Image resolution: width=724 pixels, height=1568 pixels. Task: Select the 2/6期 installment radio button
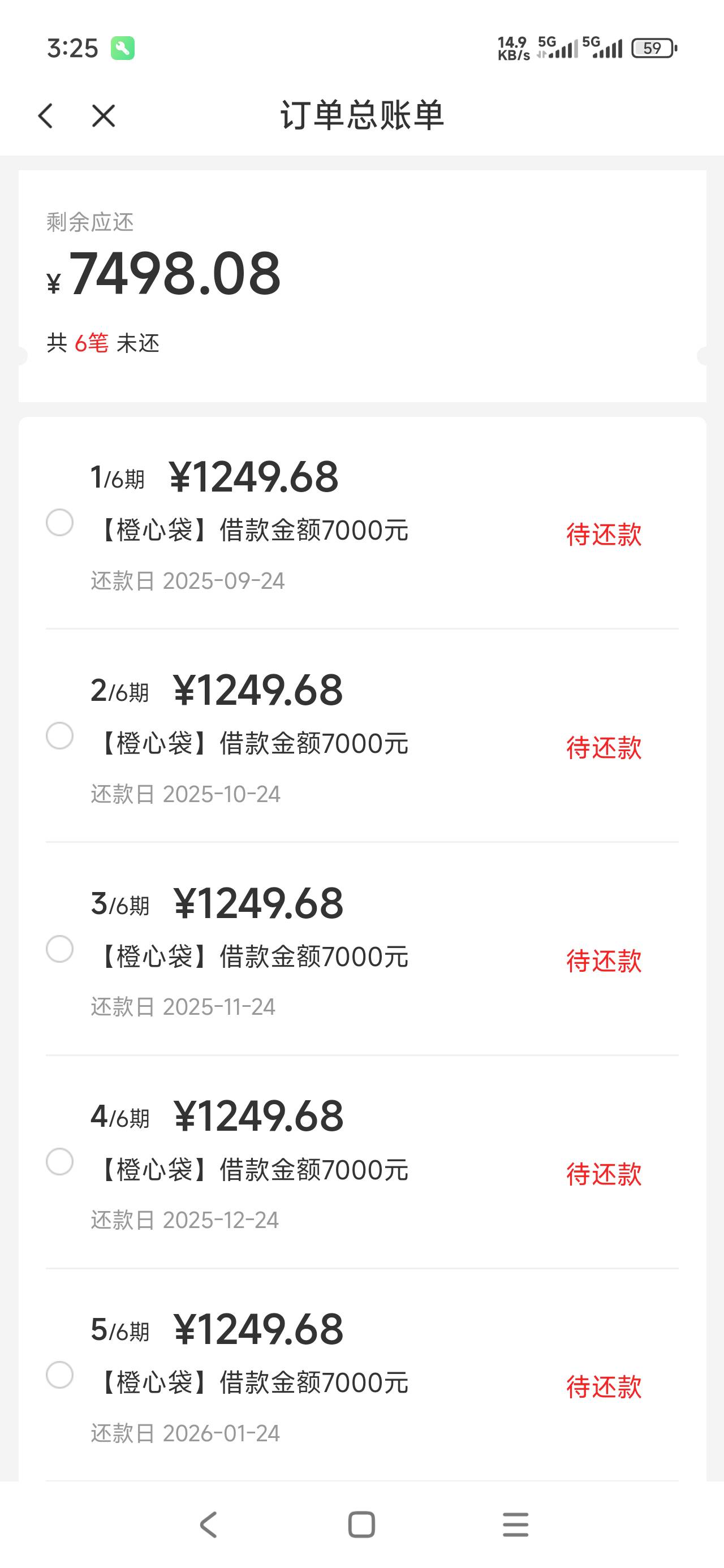[60, 735]
